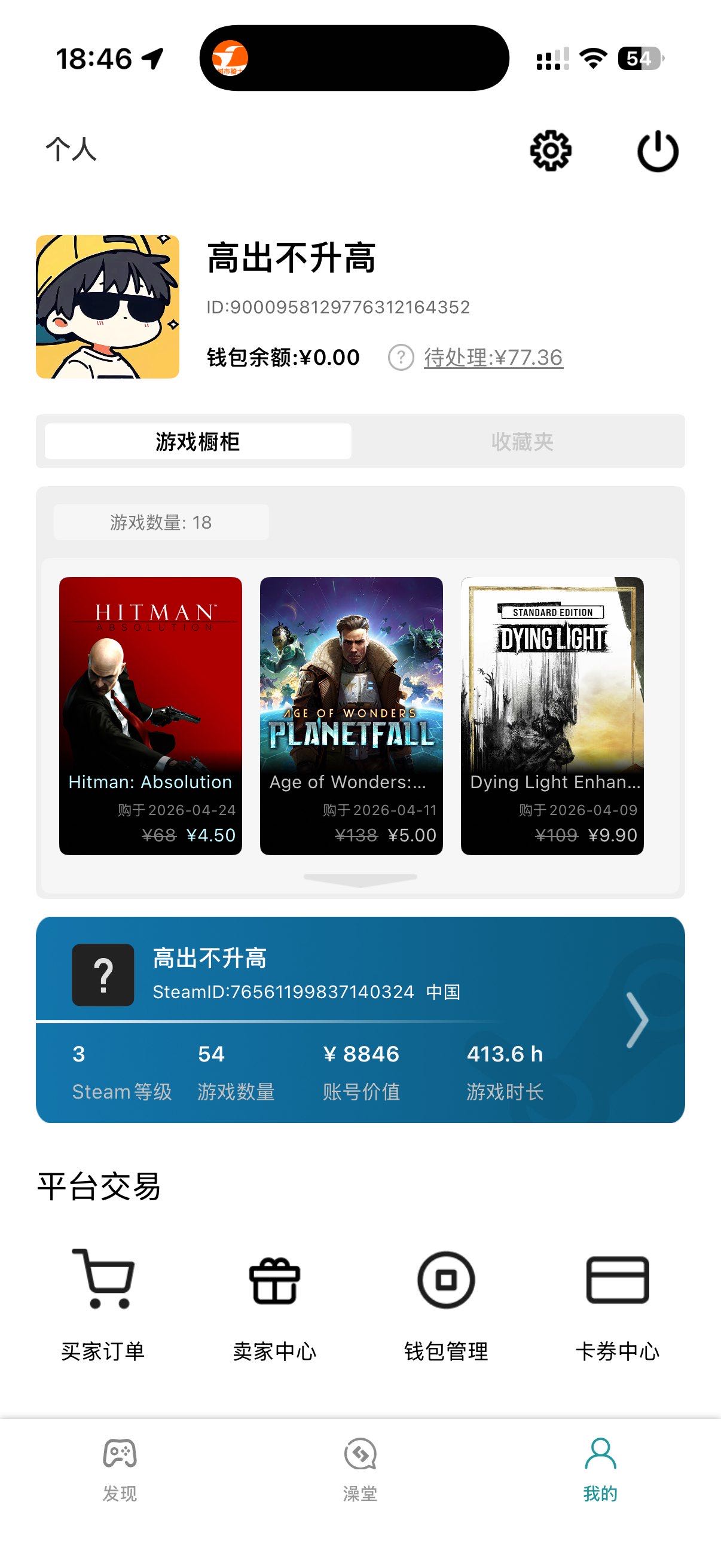Go to 卖家中心 seller center
Image resolution: width=721 pixels, height=1568 pixels.
[274, 1302]
